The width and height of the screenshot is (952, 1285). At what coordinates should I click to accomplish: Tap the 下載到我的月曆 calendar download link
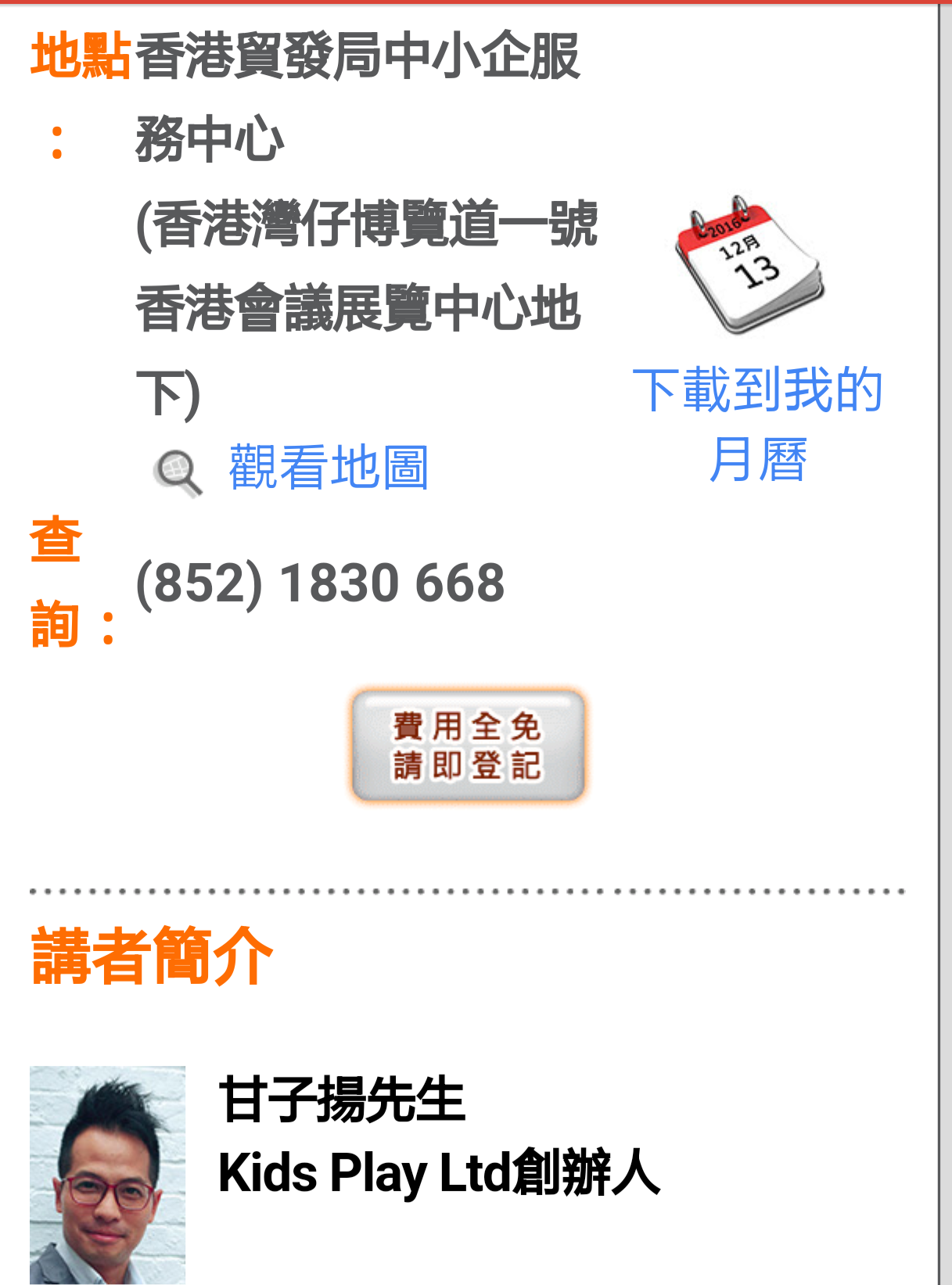click(757, 423)
